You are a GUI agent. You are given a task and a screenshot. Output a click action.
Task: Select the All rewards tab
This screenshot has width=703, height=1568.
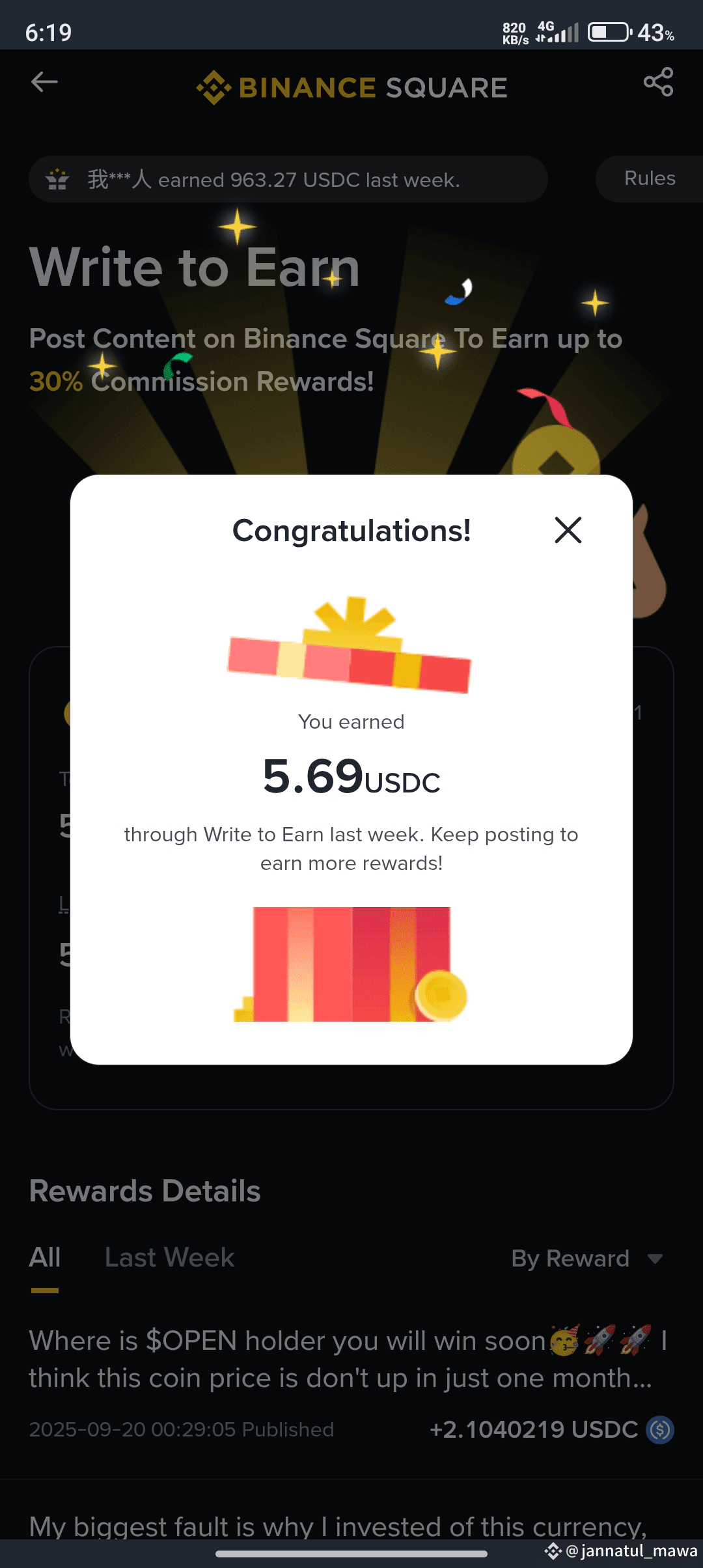click(45, 1257)
